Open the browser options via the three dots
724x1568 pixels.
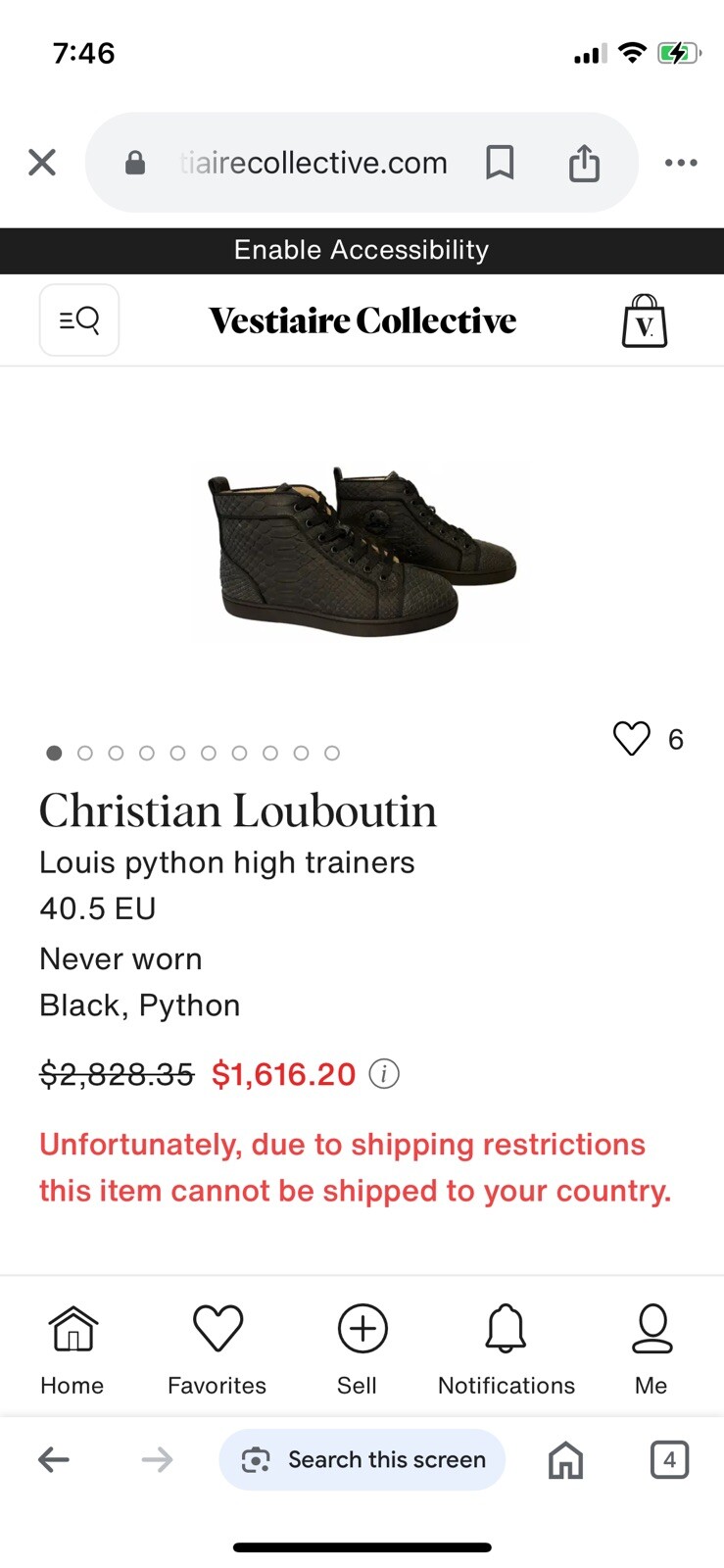(681, 162)
